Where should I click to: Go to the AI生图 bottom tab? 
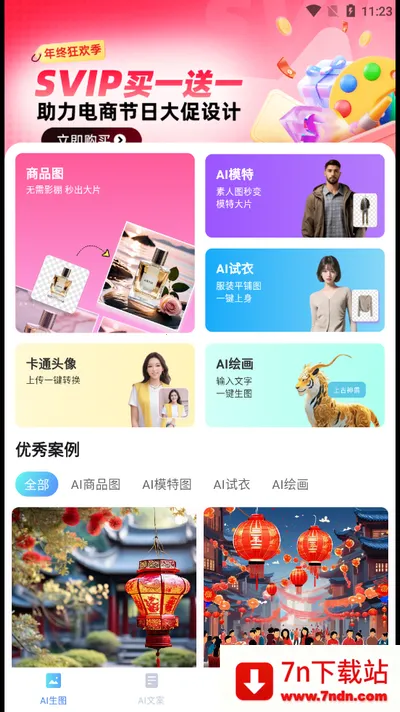(x=53, y=688)
